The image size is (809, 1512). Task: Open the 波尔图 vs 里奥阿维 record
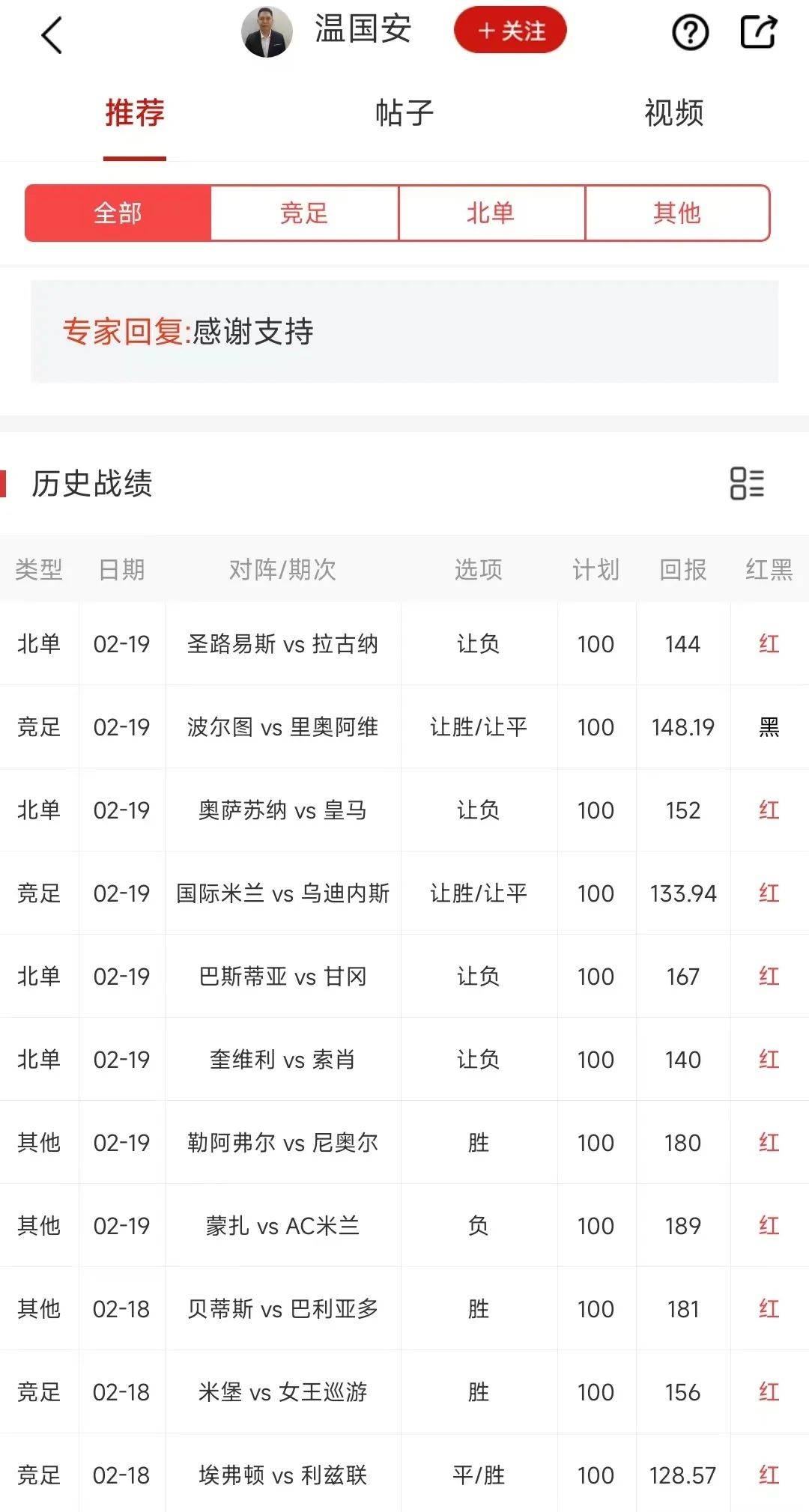pos(282,727)
